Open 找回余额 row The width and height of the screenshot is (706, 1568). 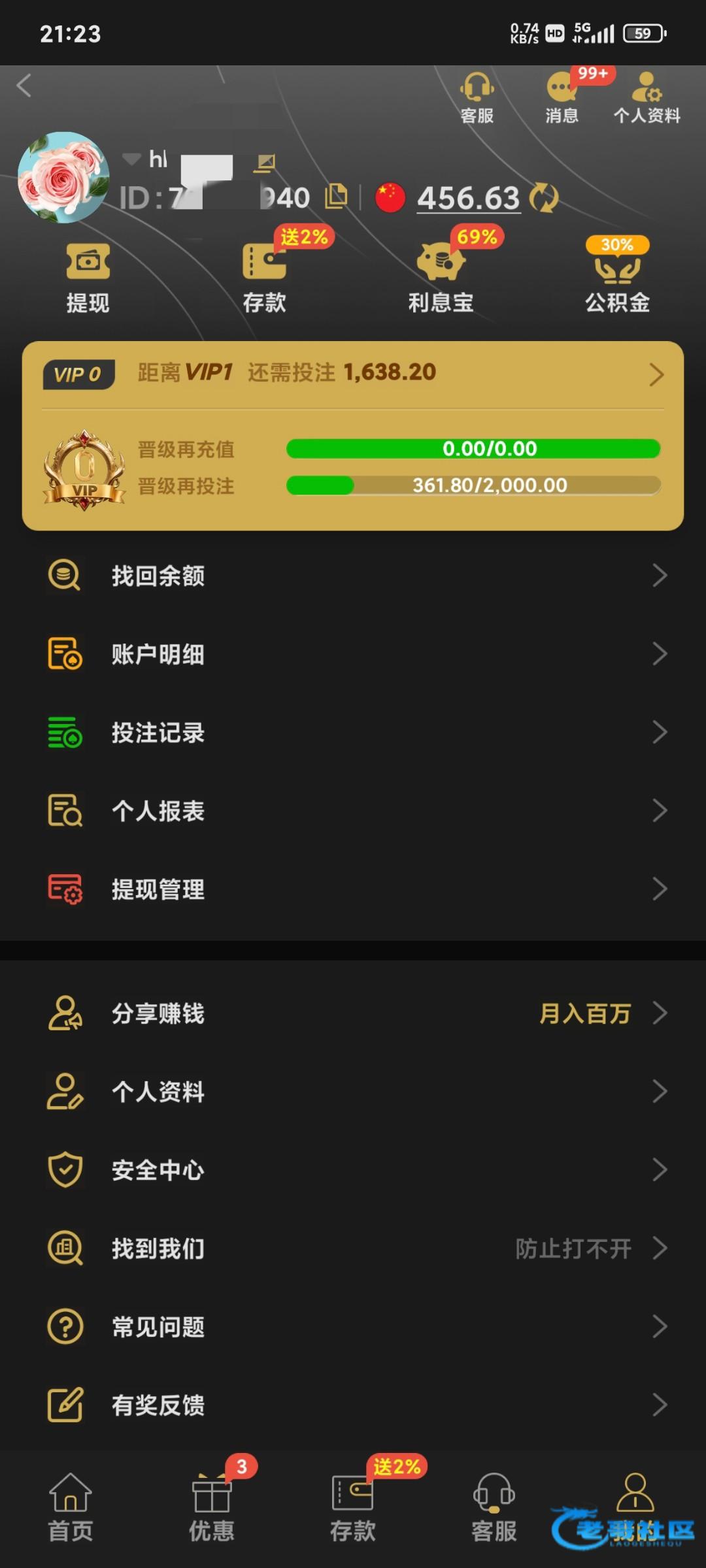pyautogui.click(x=353, y=576)
